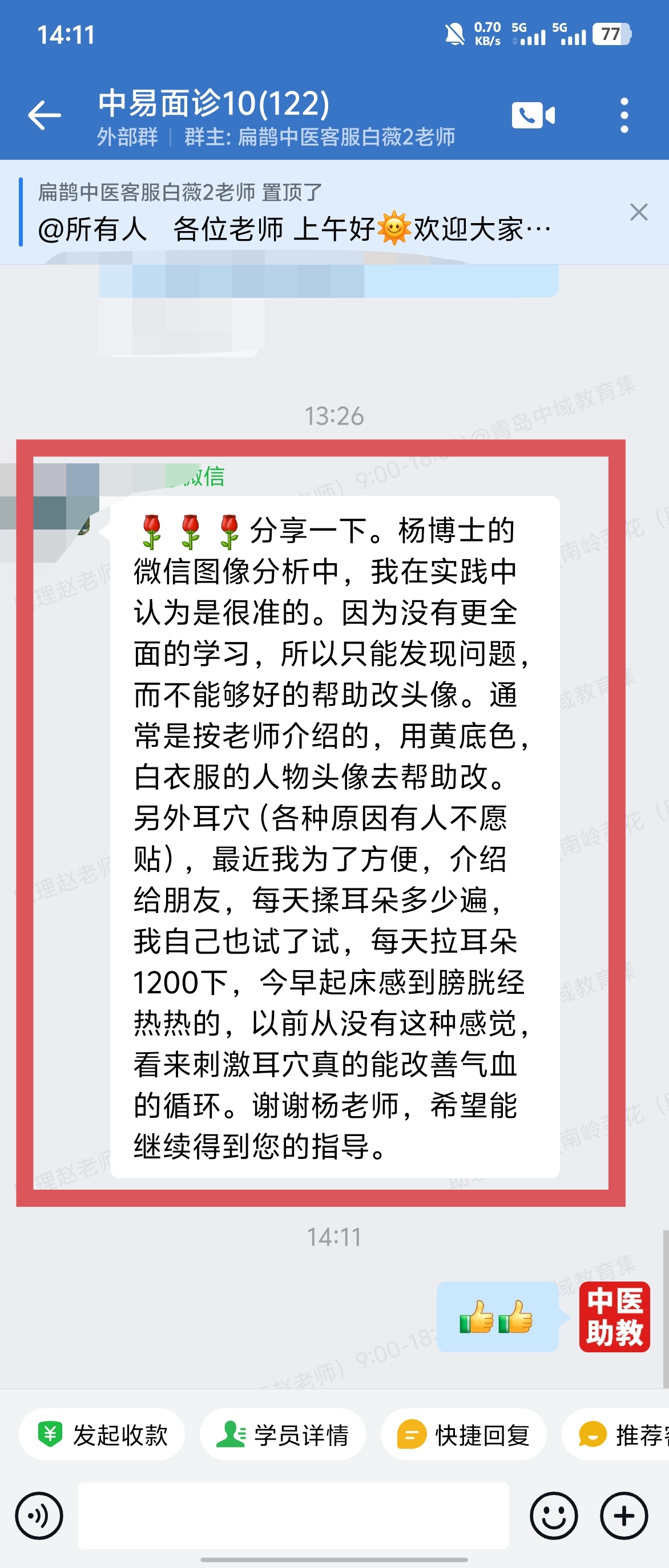Open the plus attachments menu
Viewport: 669px width, 1568px height.
coord(624,1515)
